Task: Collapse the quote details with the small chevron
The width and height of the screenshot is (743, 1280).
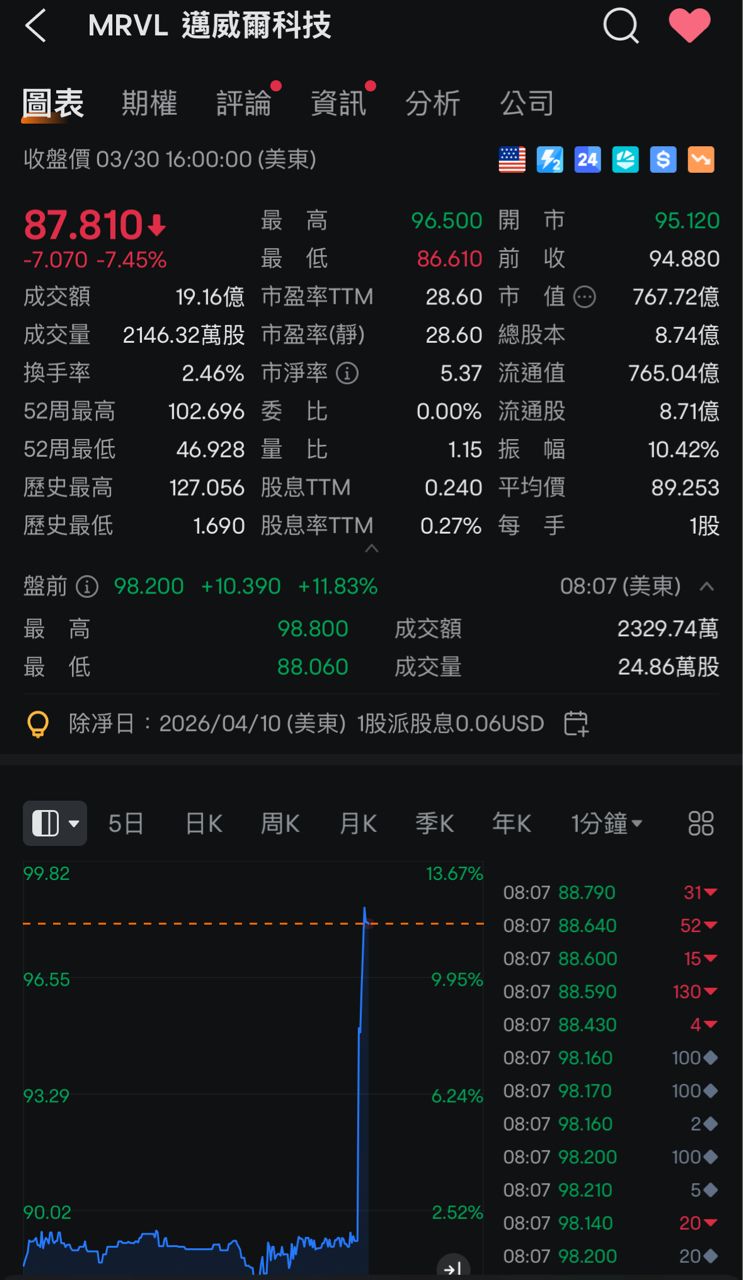Action: (371, 548)
